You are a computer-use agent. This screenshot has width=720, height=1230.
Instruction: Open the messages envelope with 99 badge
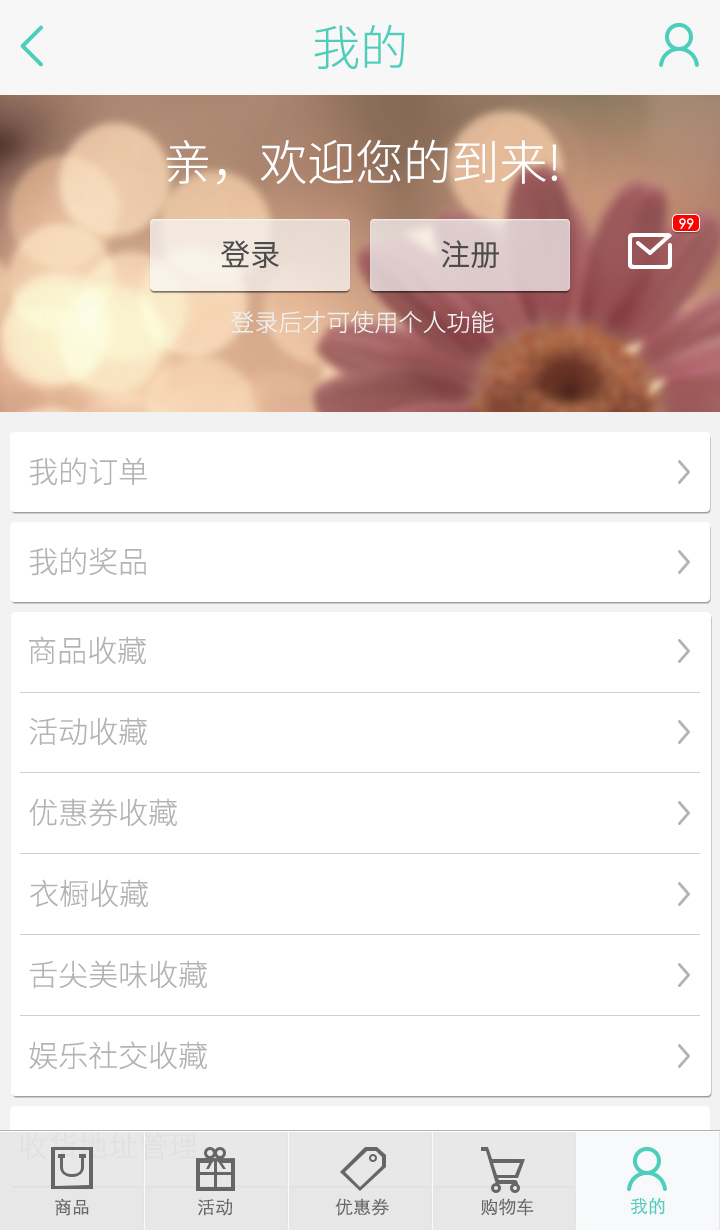click(651, 250)
